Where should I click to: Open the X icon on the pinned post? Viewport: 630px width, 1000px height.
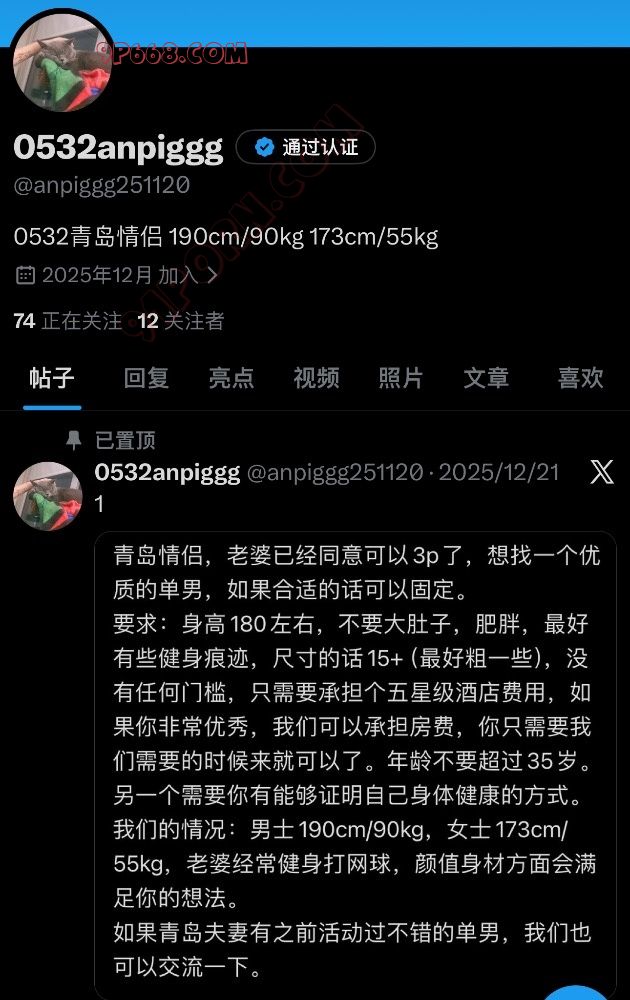601,472
